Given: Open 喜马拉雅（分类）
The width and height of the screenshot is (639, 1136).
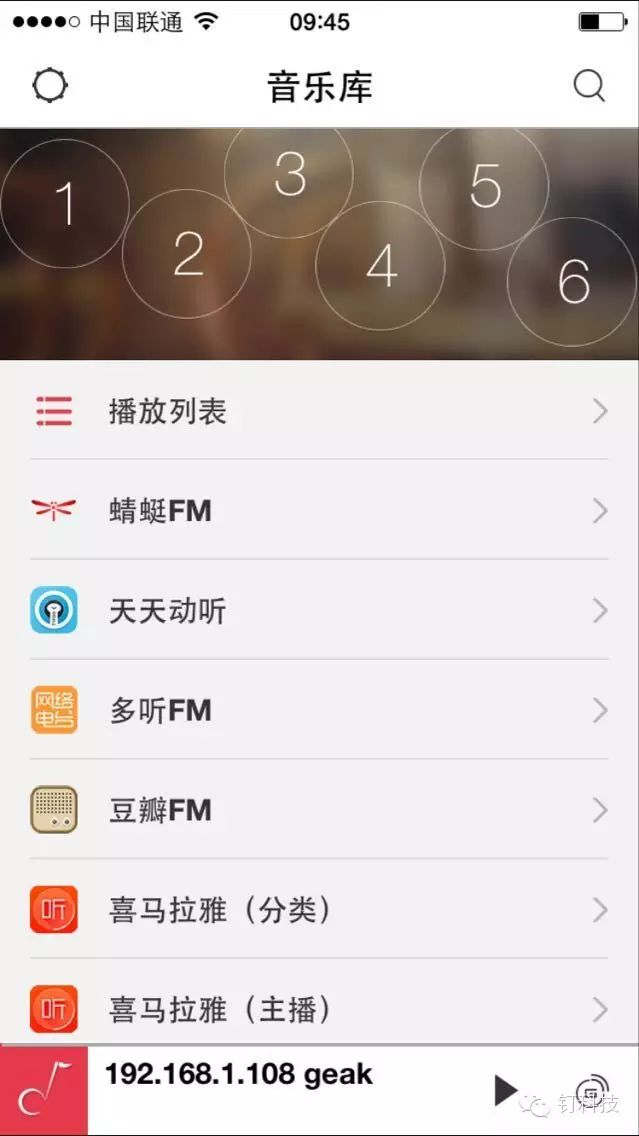Looking at the screenshot, I should coord(319,910).
